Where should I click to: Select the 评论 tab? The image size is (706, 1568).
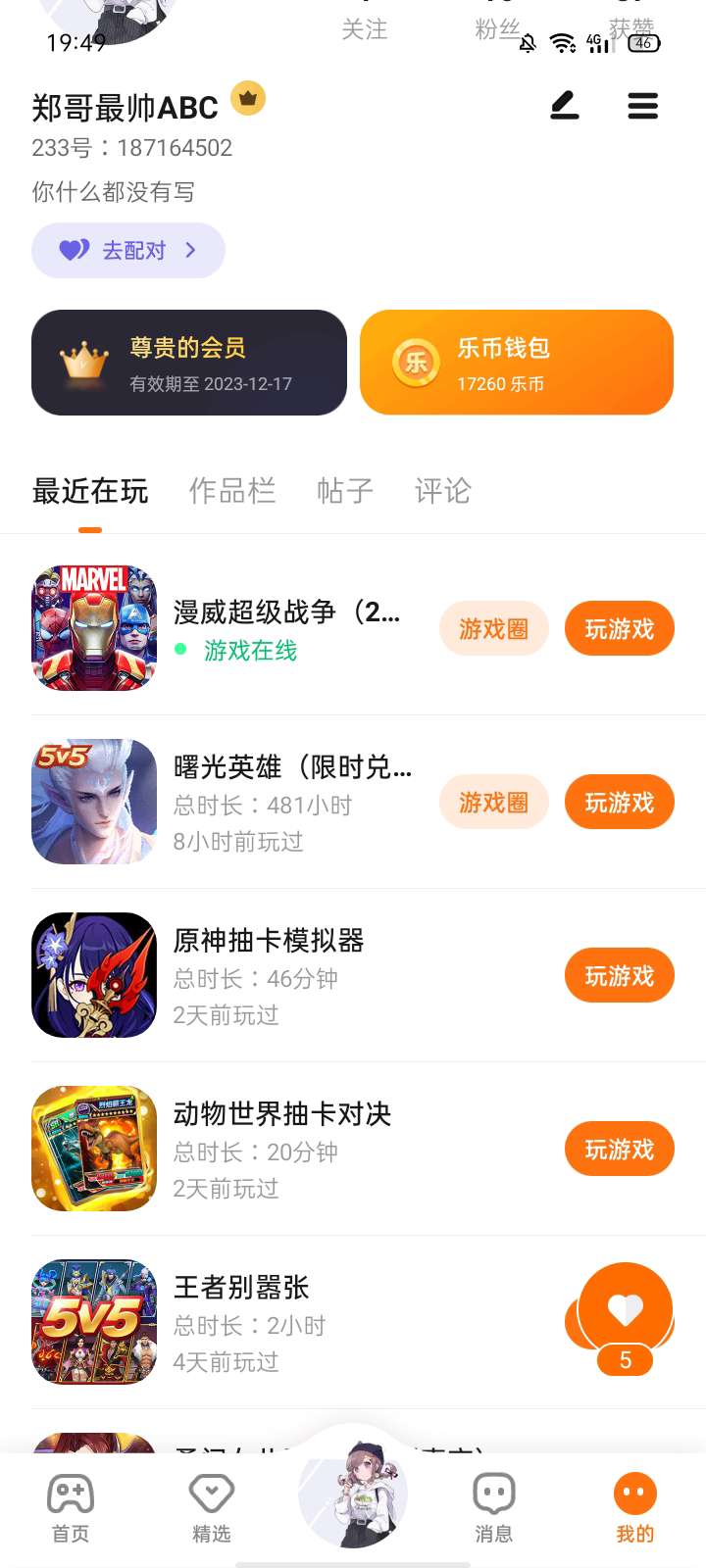point(443,490)
